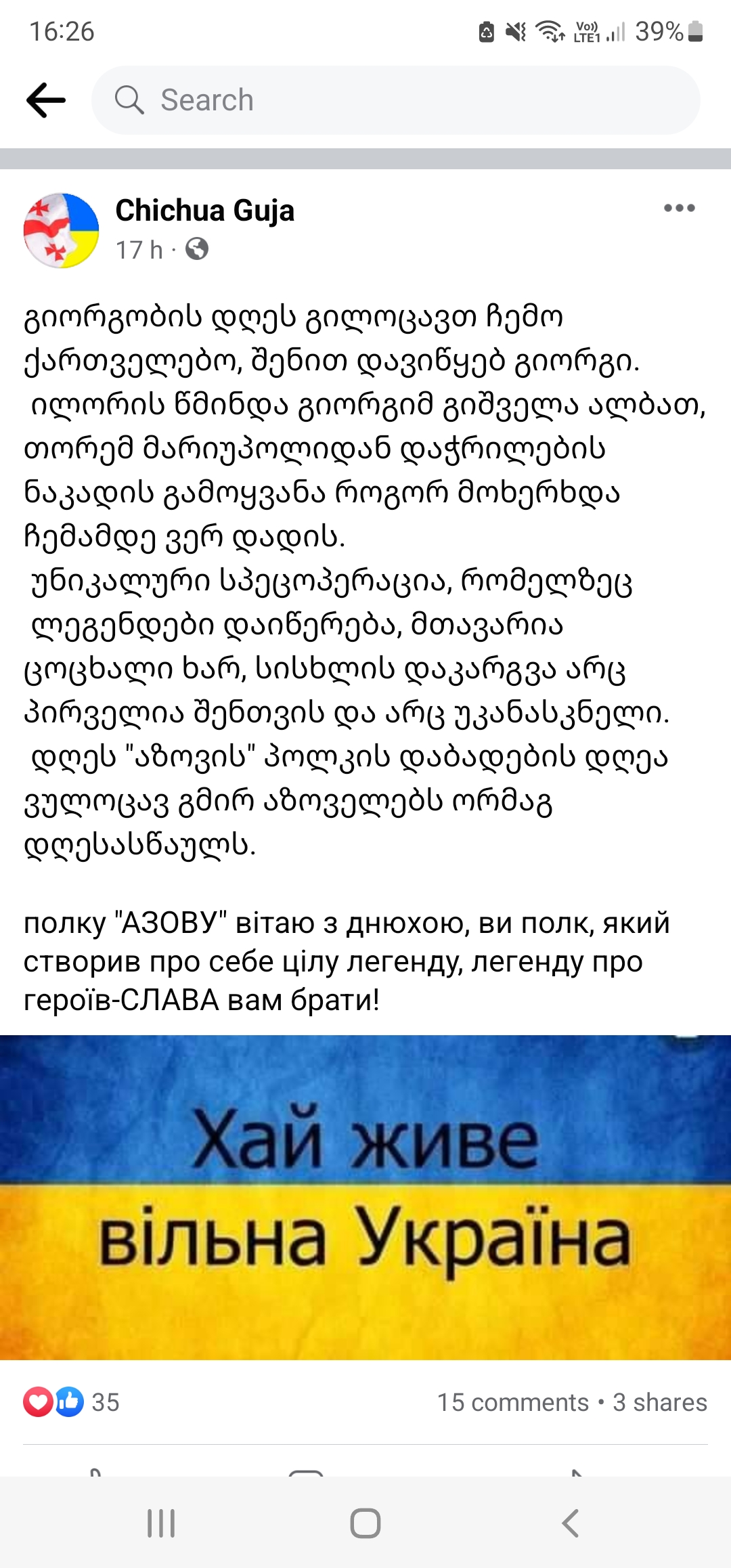Open recent apps from the navigation bar
731x1568 pixels.
point(161,1523)
